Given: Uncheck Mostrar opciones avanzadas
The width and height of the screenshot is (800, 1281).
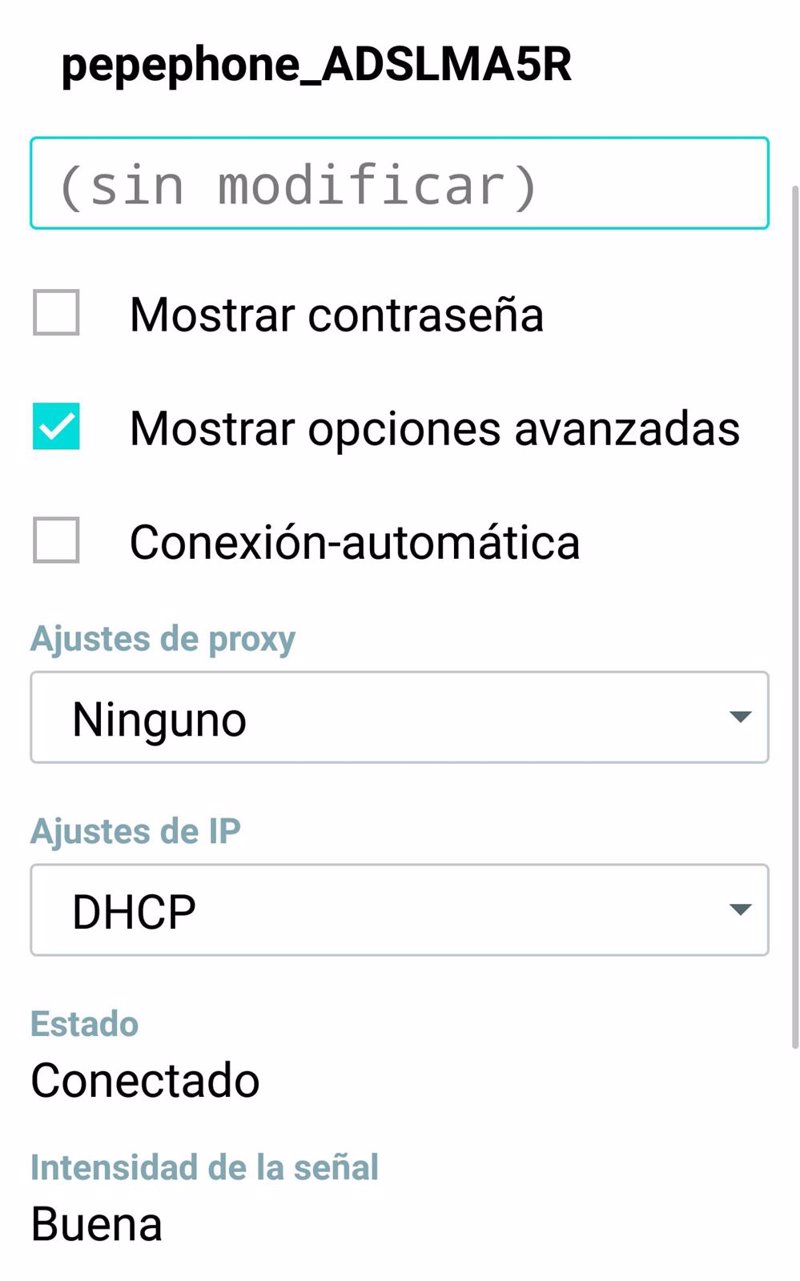Looking at the screenshot, I should click(x=56, y=428).
